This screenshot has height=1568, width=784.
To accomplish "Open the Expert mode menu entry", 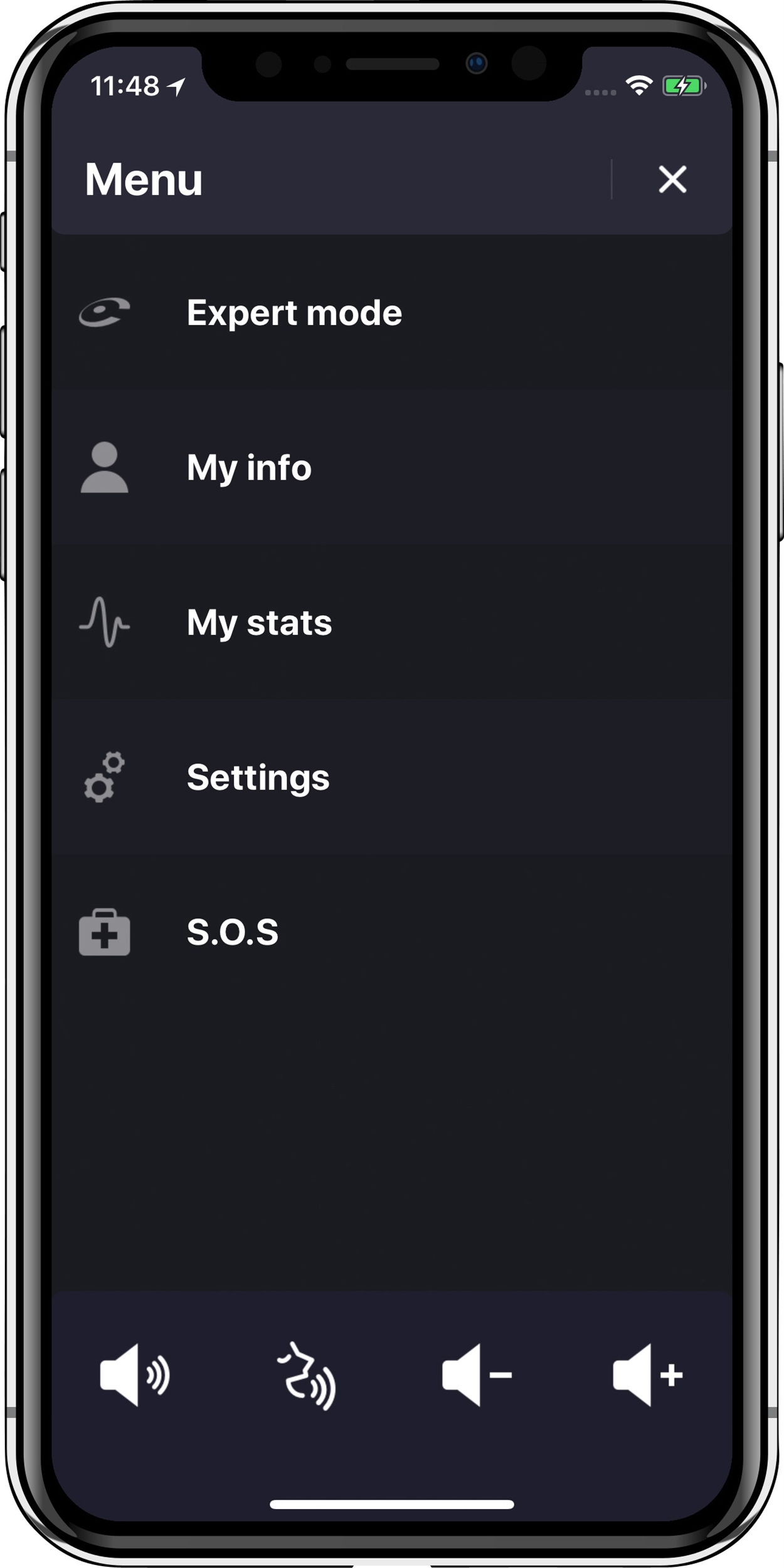I will tap(295, 312).
